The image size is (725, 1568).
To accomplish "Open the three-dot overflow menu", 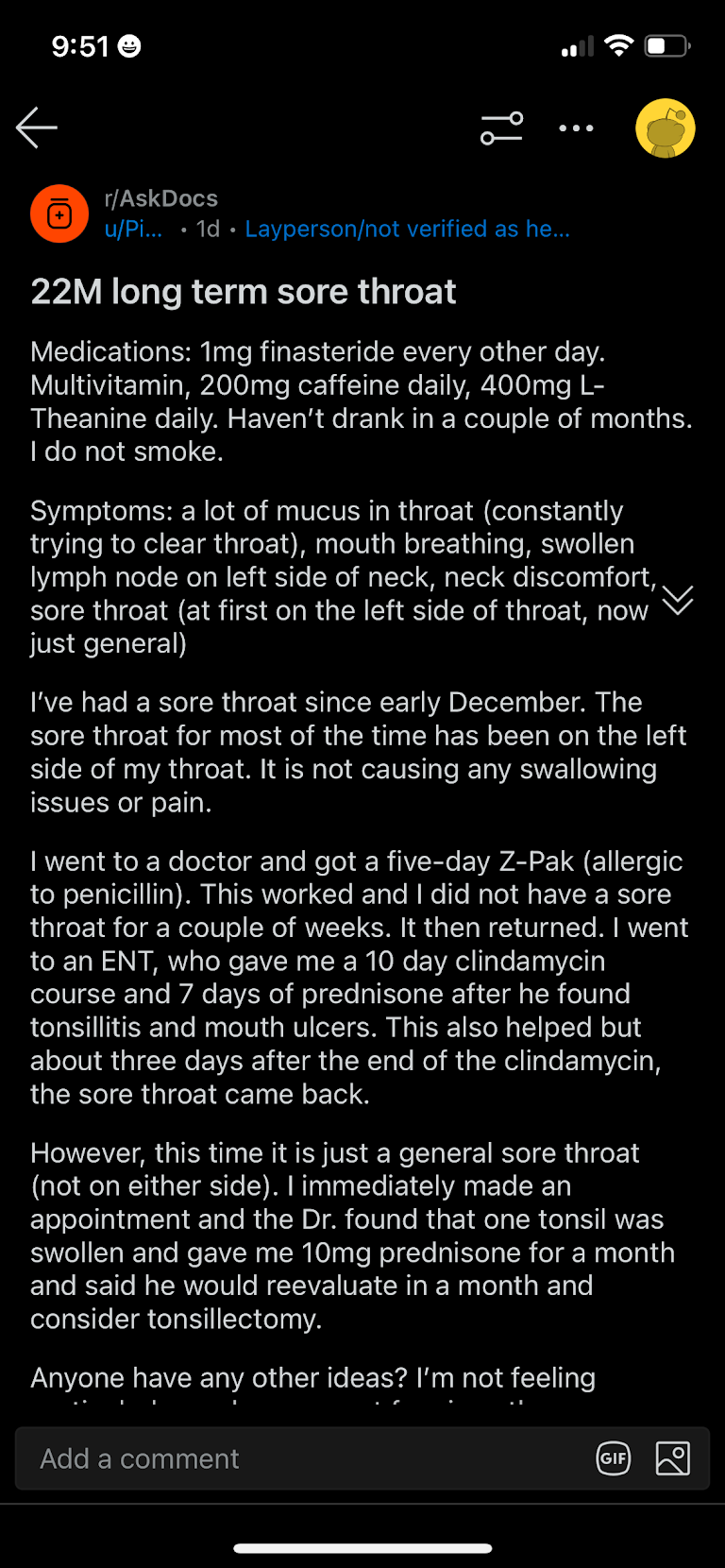I will (x=576, y=128).
